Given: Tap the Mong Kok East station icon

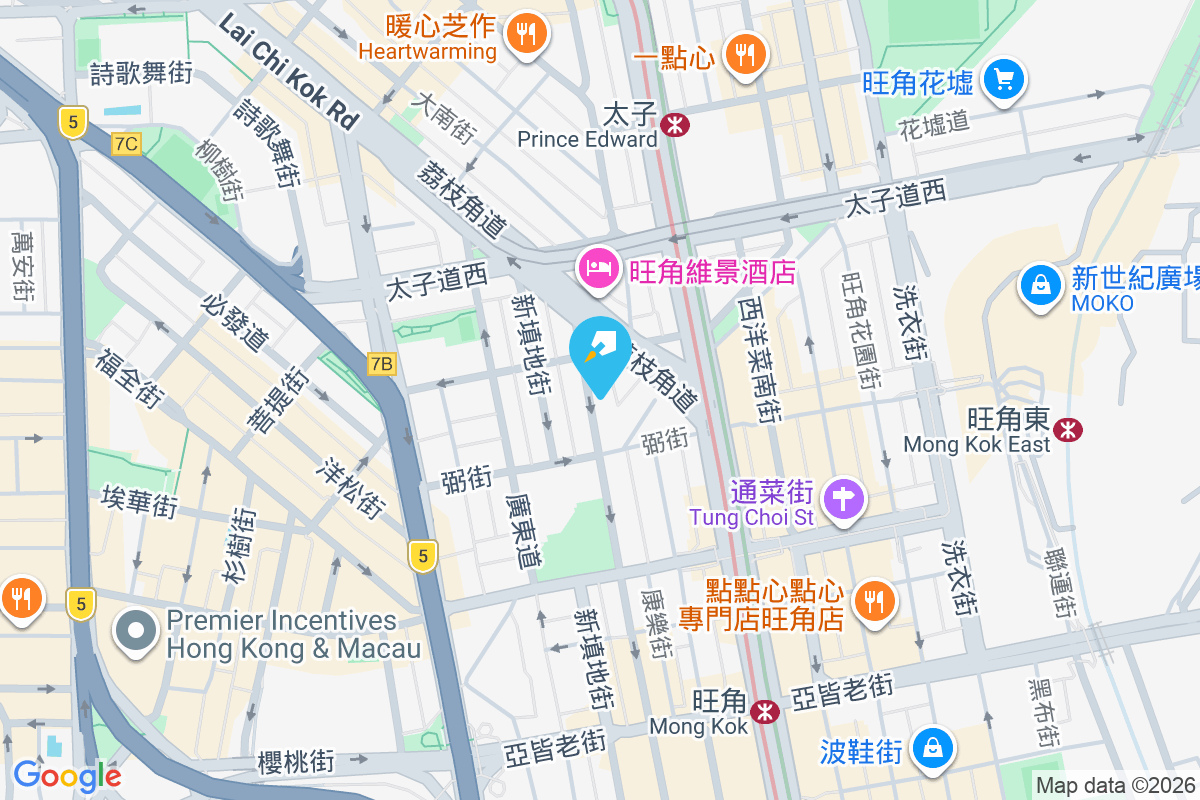Looking at the screenshot, I should pyautogui.click(x=1069, y=430).
